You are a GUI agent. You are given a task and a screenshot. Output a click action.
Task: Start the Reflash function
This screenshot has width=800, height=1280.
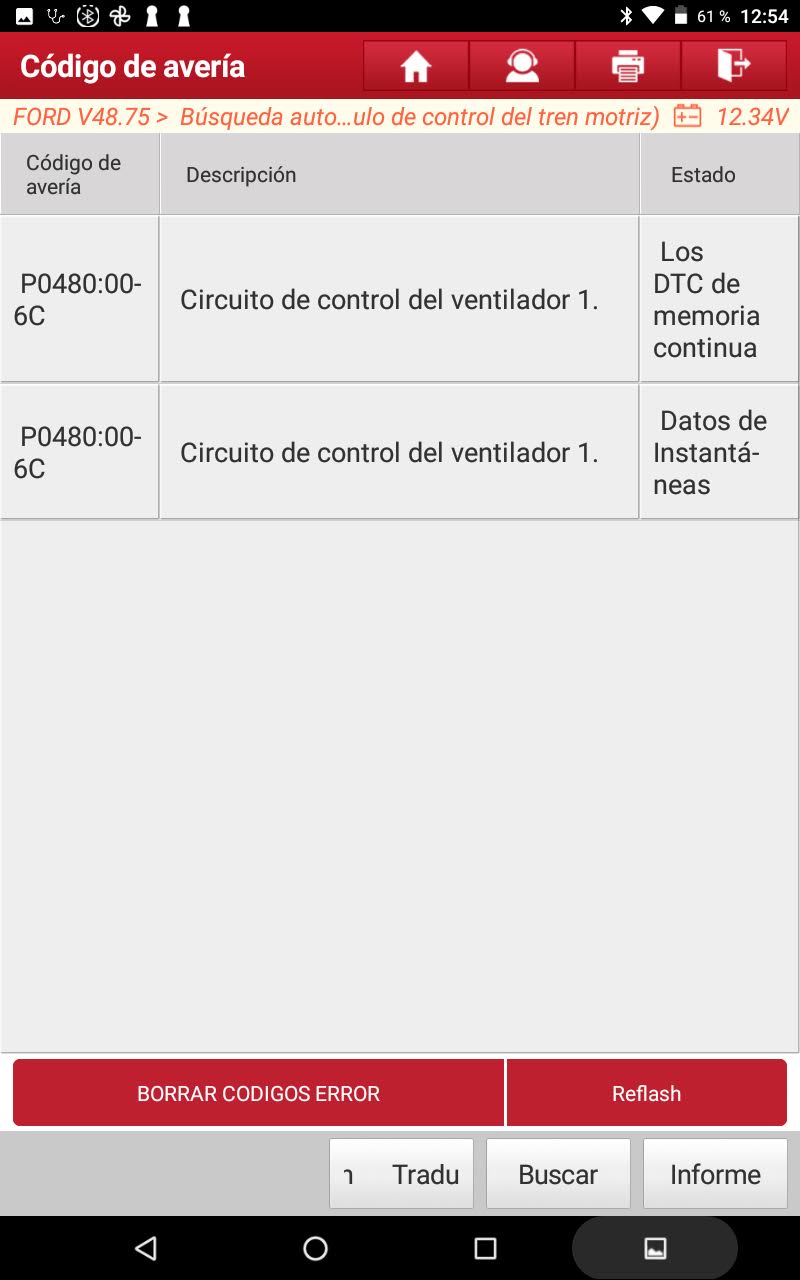pyautogui.click(x=646, y=1093)
